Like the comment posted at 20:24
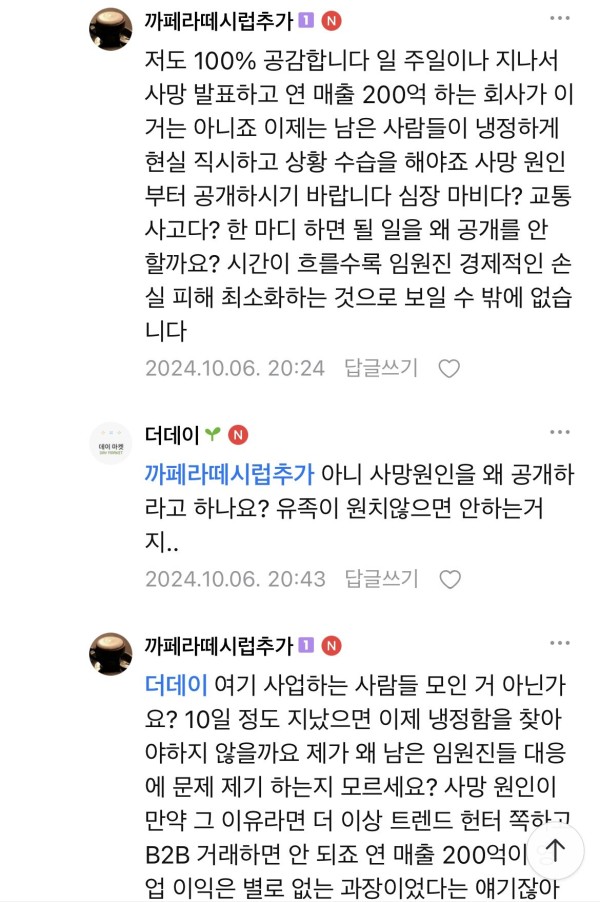The image size is (600, 902). pos(450,369)
